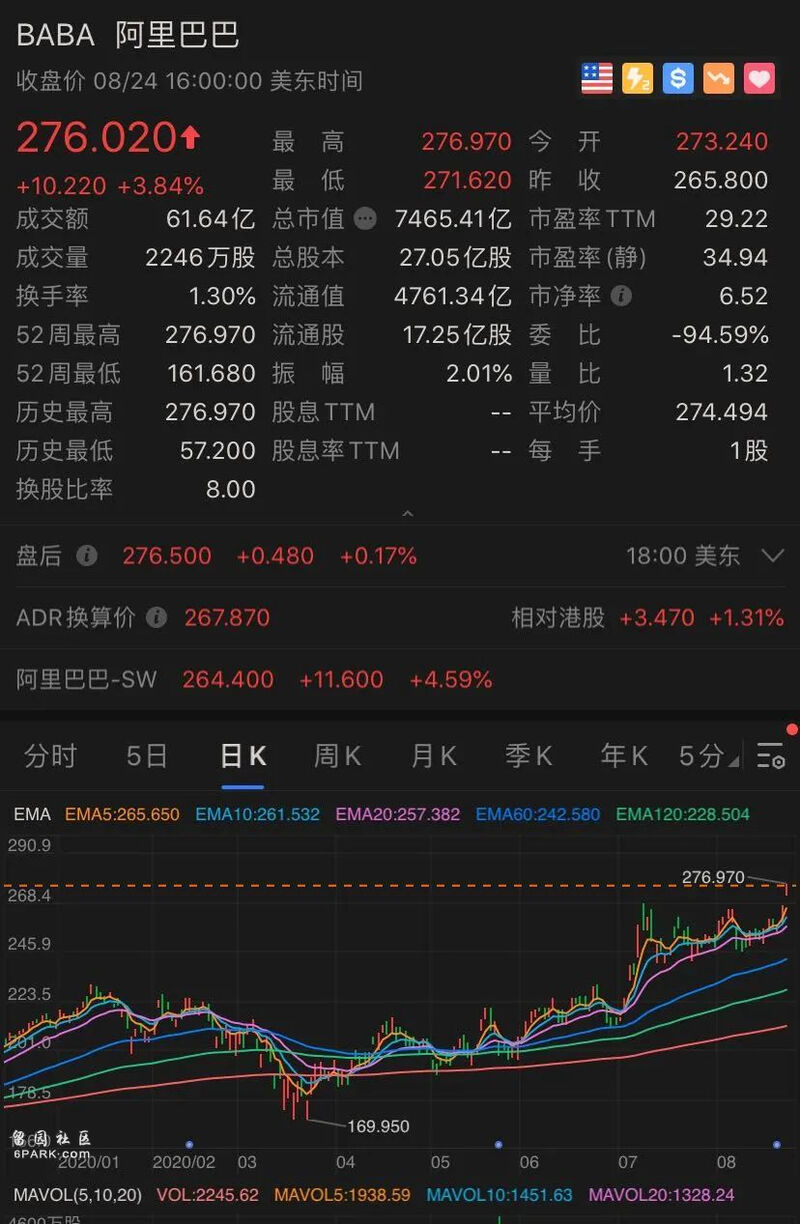
Task: Show info for 盘后
Action: coord(87,556)
